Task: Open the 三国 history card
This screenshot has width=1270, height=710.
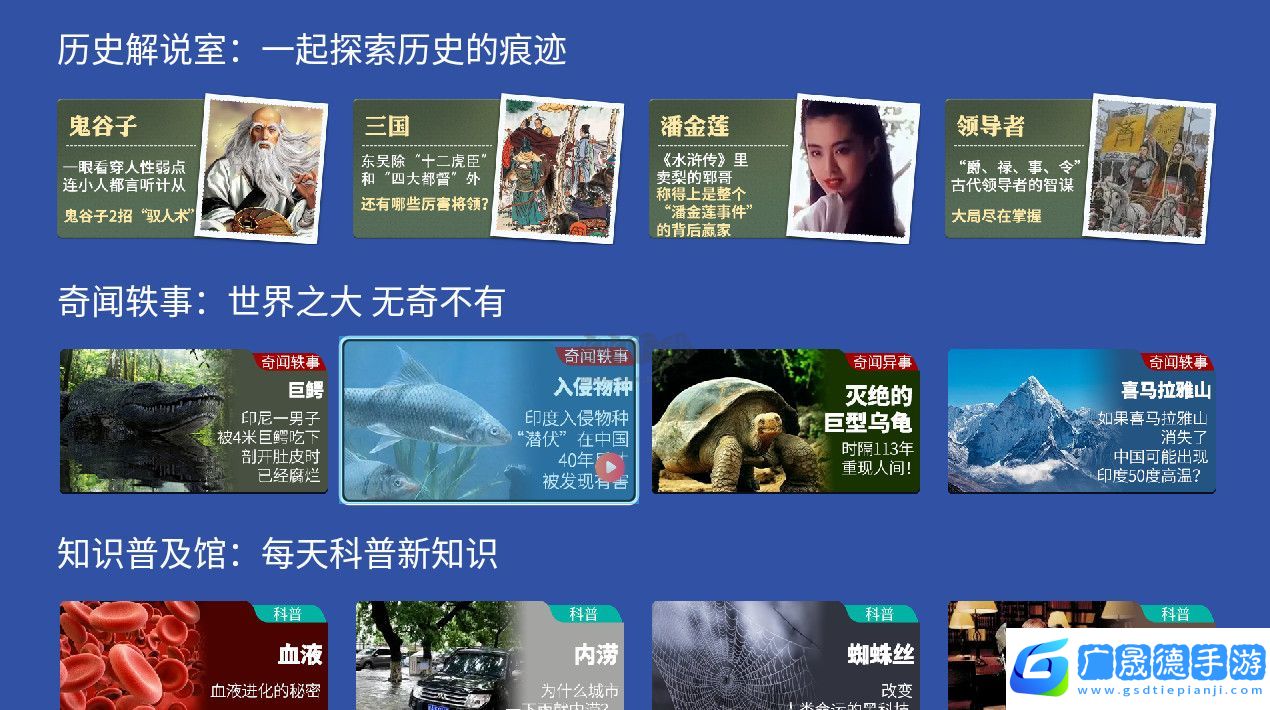Action: (x=488, y=168)
